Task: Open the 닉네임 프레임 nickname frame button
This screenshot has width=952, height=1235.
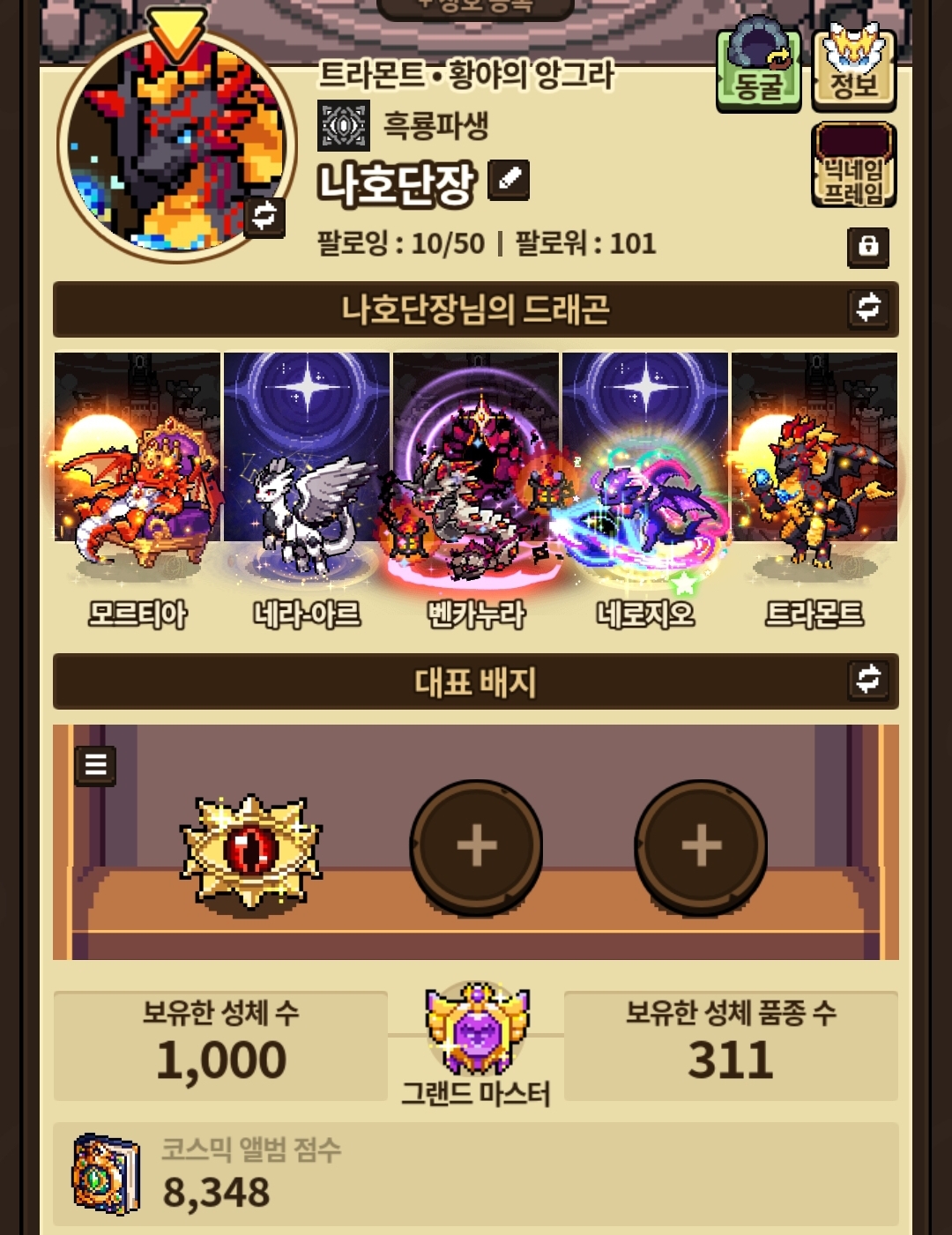Action: tap(853, 166)
